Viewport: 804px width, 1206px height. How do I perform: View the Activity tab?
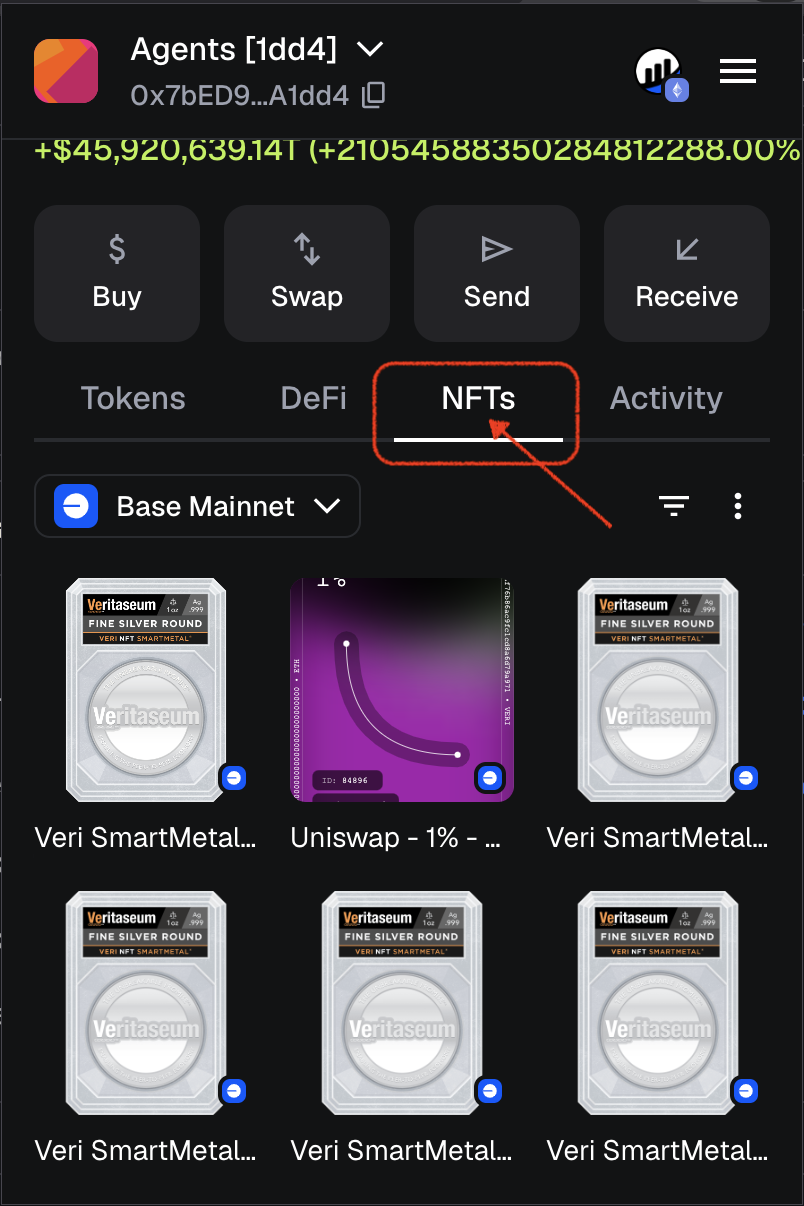(x=666, y=398)
